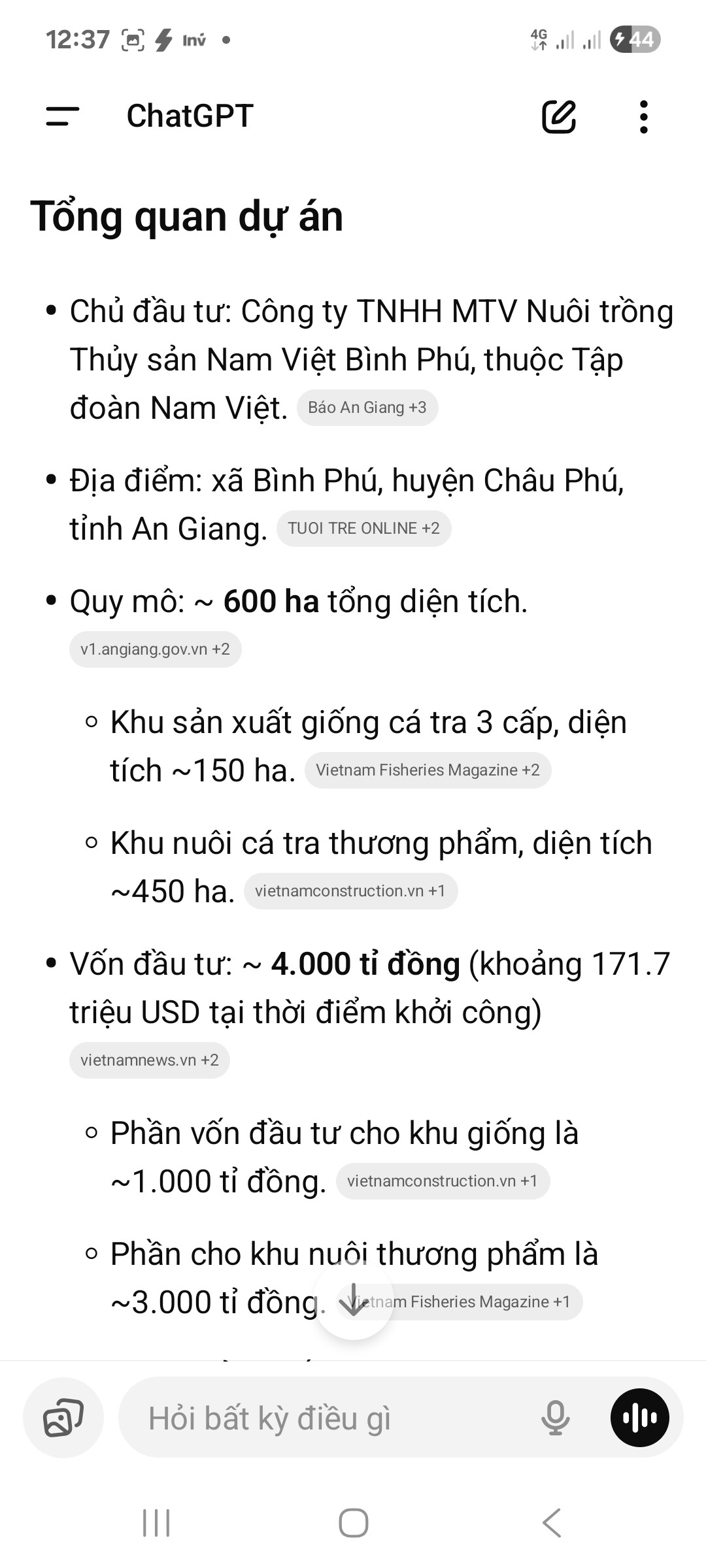This screenshot has height=1568, width=706.
Task: Focus the 'Hỏi bất kỳ điều gì' field
Action: pos(327,1418)
